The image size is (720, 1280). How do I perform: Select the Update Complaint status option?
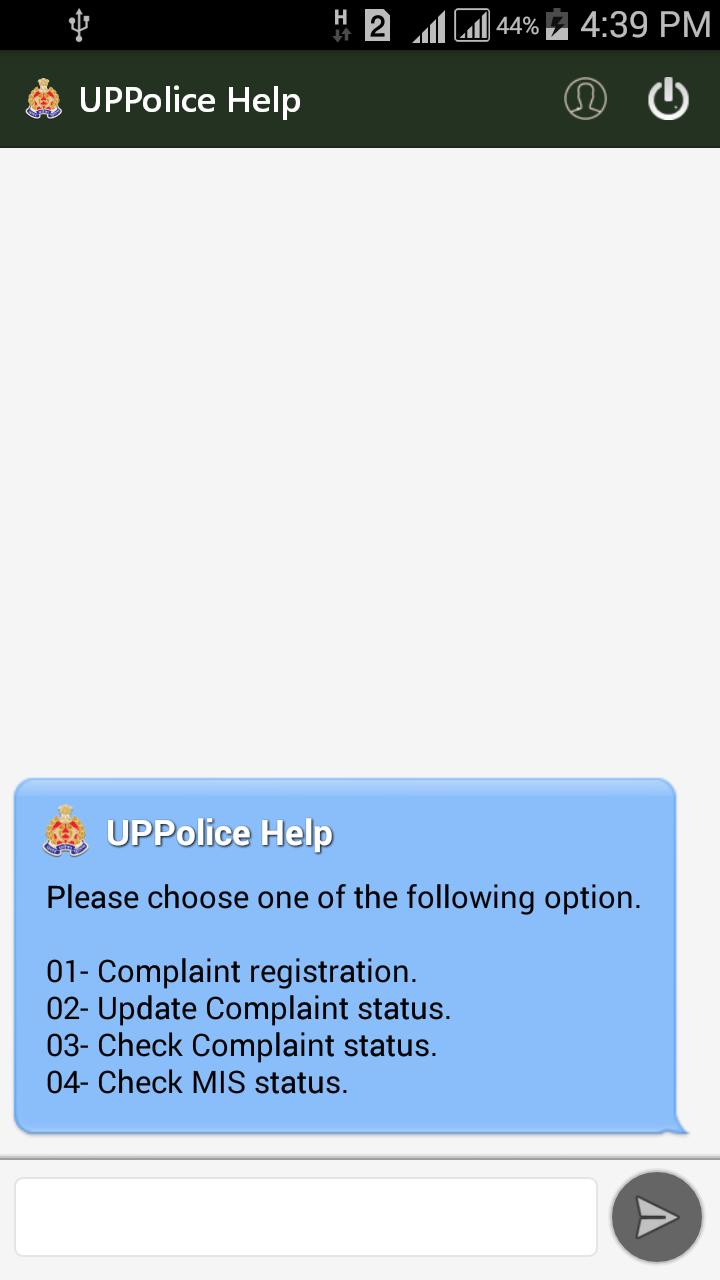(x=248, y=1008)
